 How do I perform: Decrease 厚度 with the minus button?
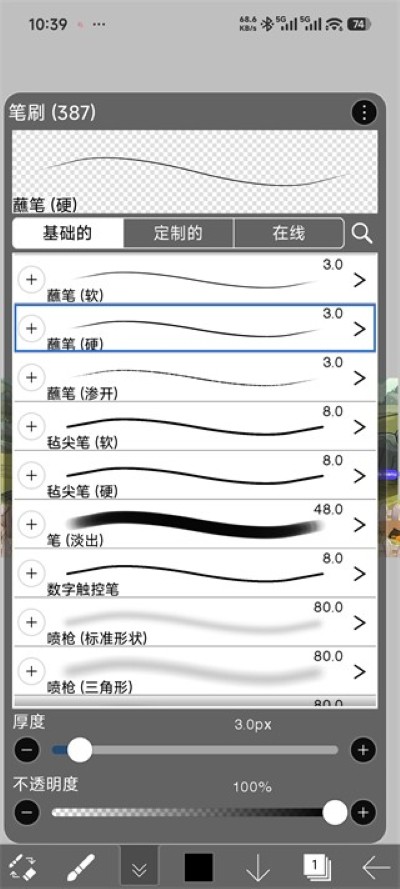27,750
